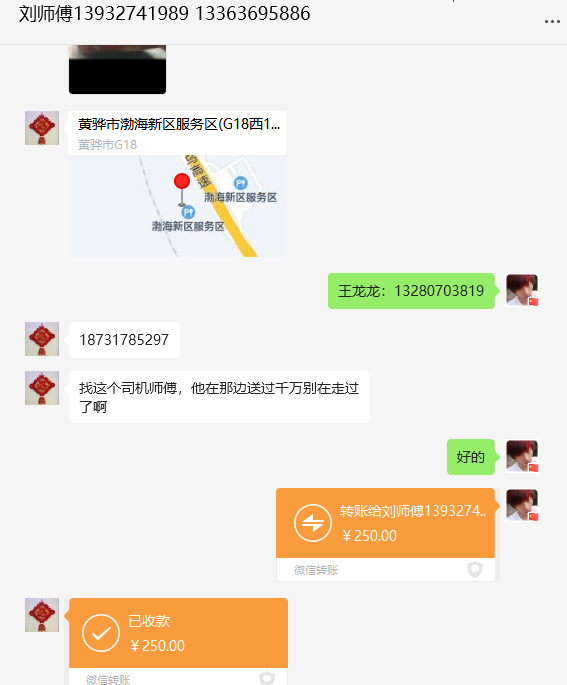The height and width of the screenshot is (685, 567).
Task: Open the shared 黄骅市渤海新区服务区 location card
Action: pos(177,183)
